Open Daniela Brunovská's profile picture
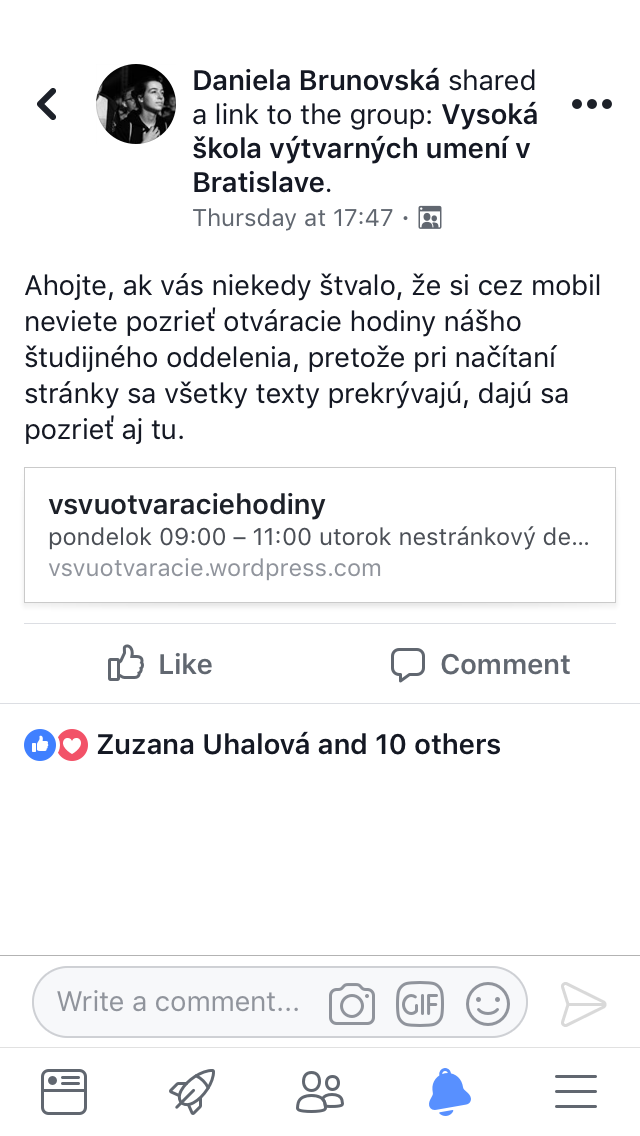The width and height of the screenshot is (640, 1136). 136,104
